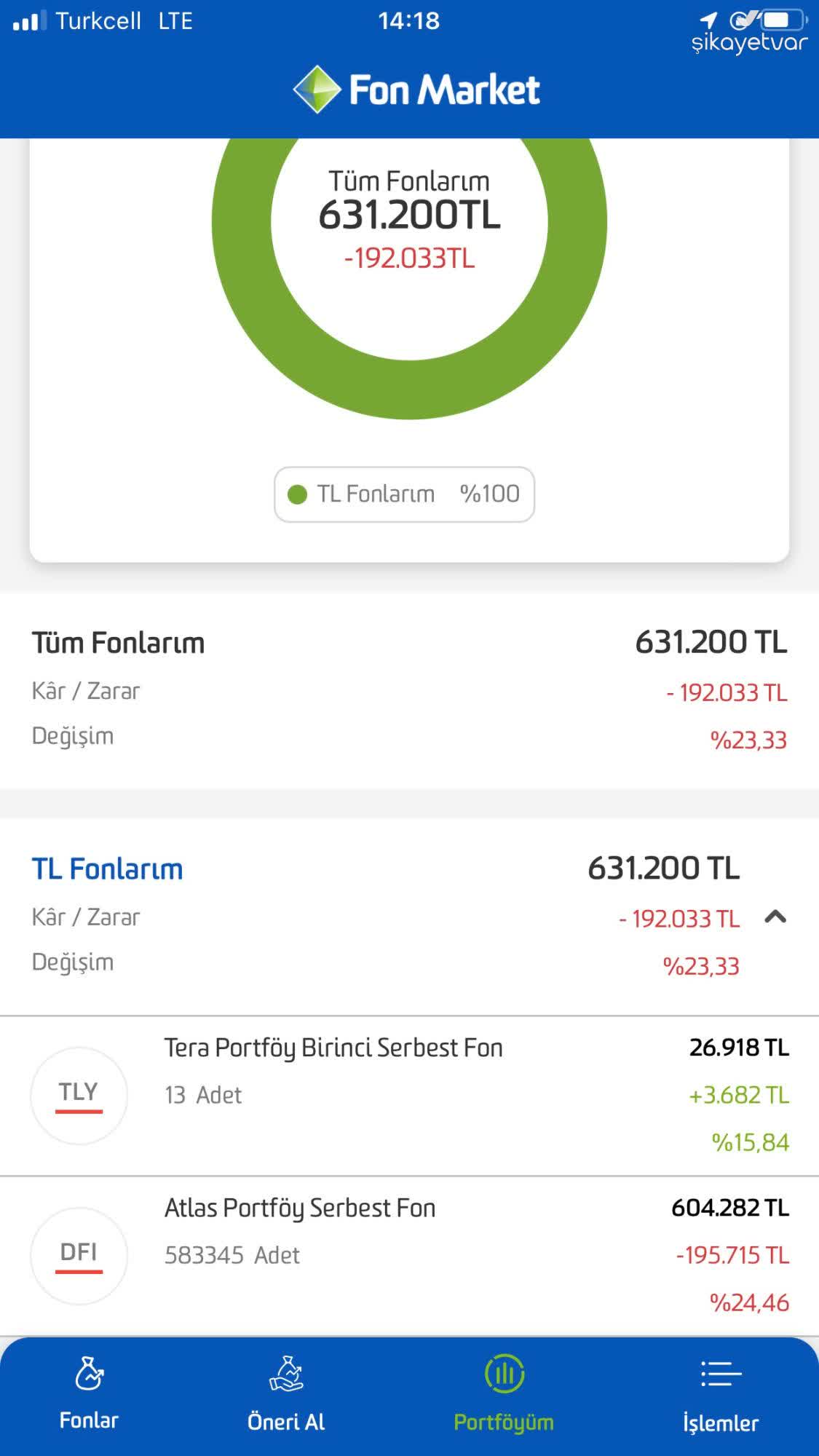Tap the Tüm Fonlarım total value 631.200TL
819x1456 pixels.
tap(409, 215)
